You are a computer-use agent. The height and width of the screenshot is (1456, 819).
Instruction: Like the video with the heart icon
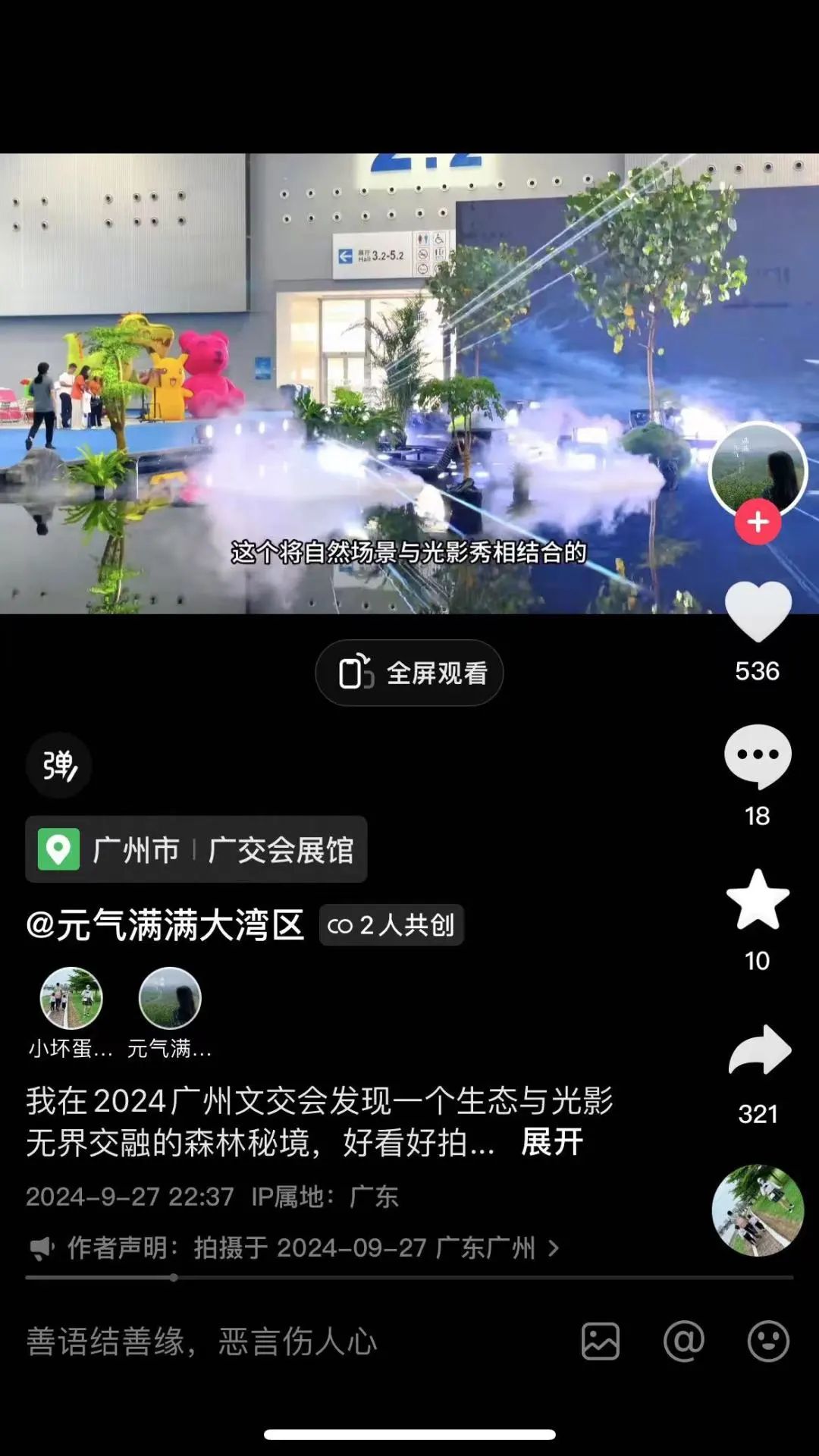click(757, 612)
